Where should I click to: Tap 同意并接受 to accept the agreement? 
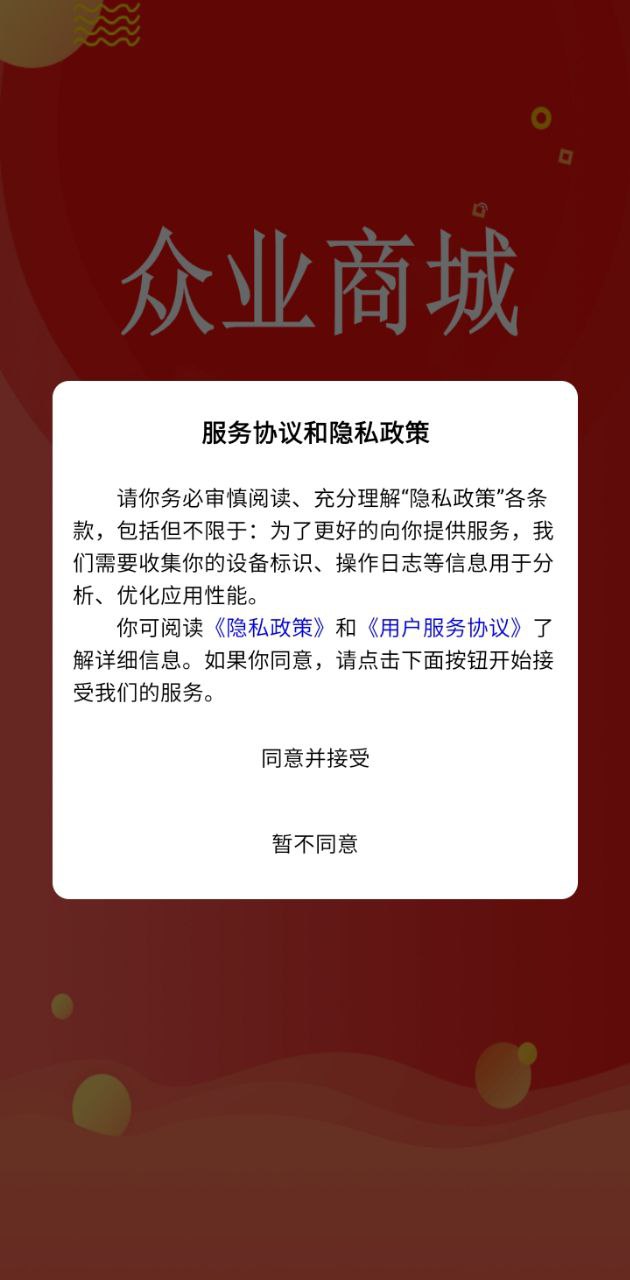click(315, 758)
